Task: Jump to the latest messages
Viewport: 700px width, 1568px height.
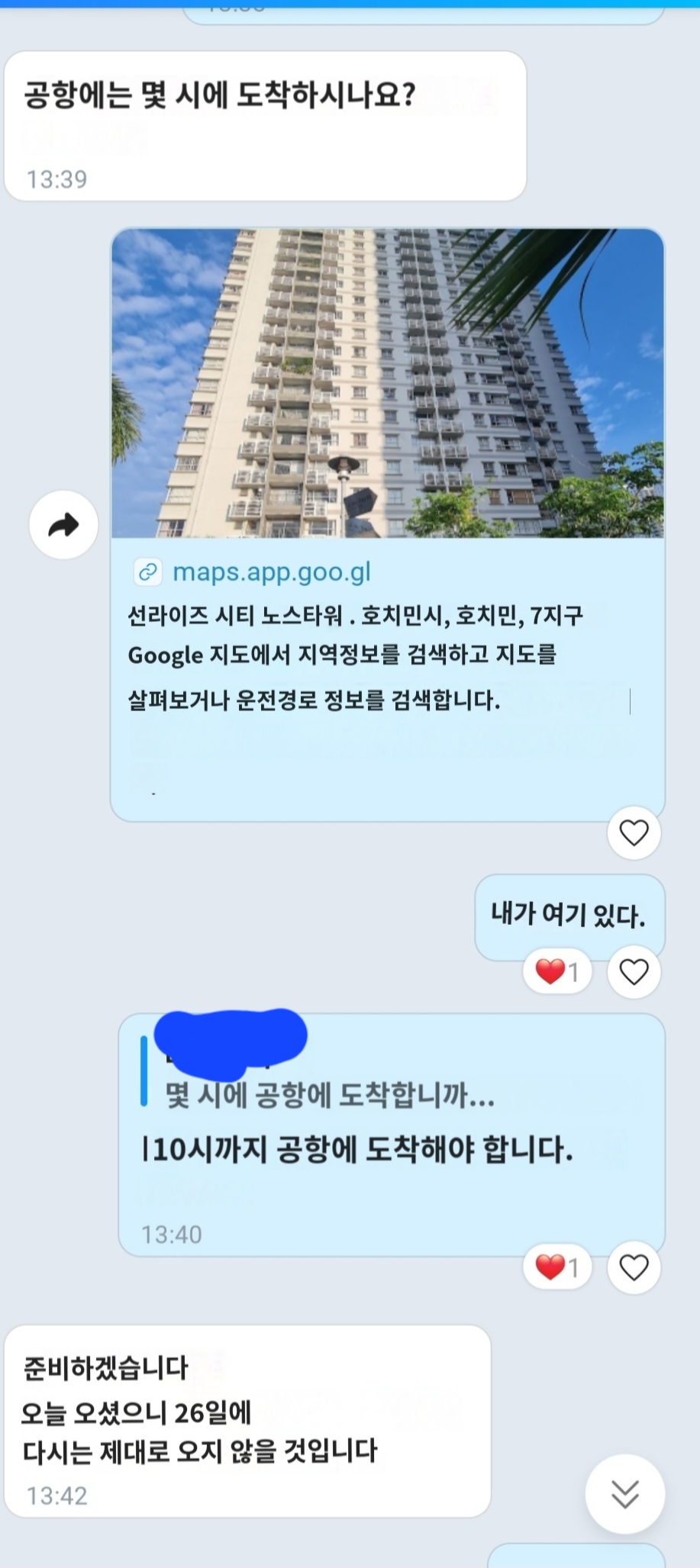Action: pos(624,1494)
